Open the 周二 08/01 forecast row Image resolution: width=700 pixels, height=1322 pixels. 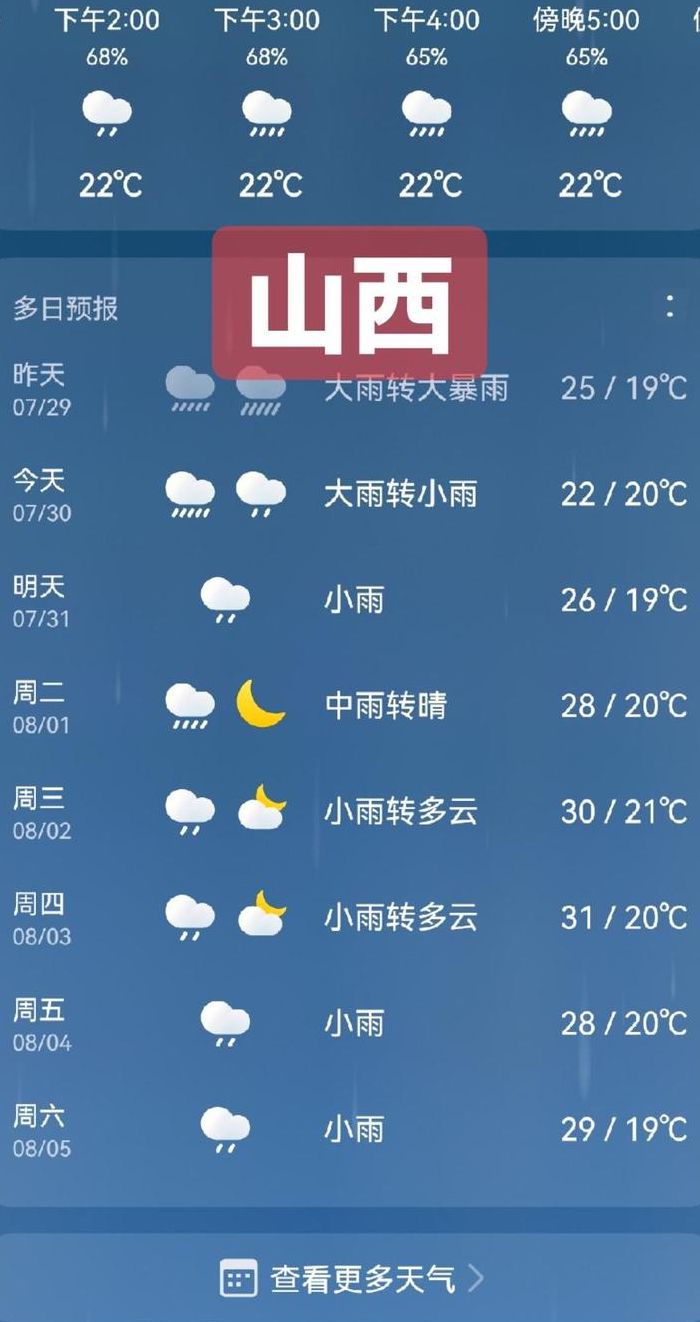350,706
